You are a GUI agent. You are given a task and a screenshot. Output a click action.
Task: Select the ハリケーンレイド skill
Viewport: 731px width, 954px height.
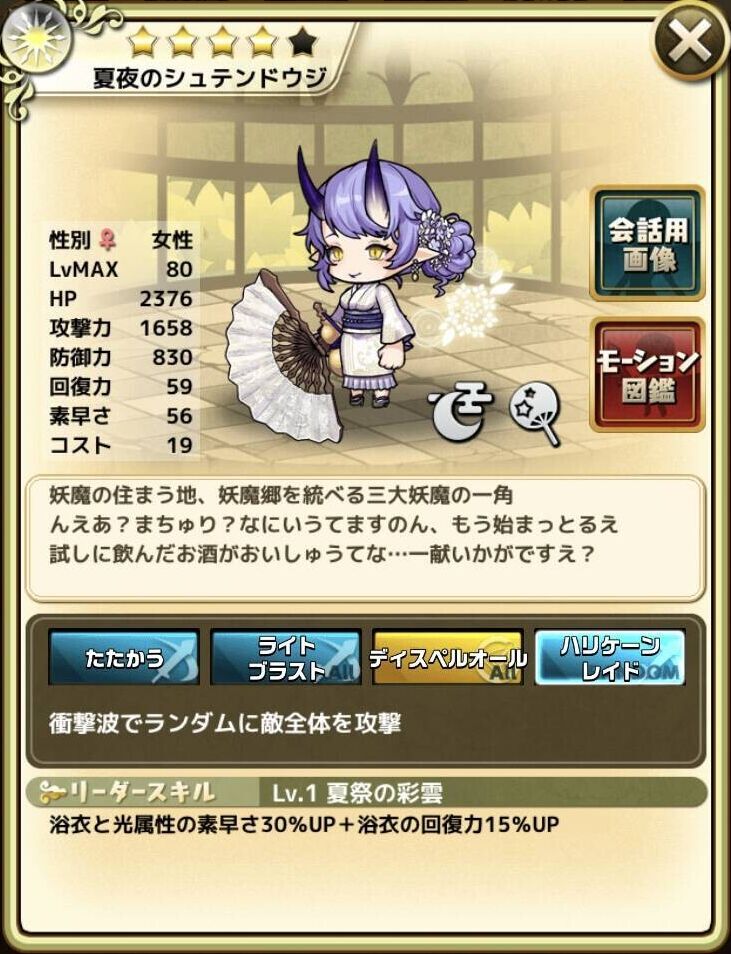pos(610,657)
